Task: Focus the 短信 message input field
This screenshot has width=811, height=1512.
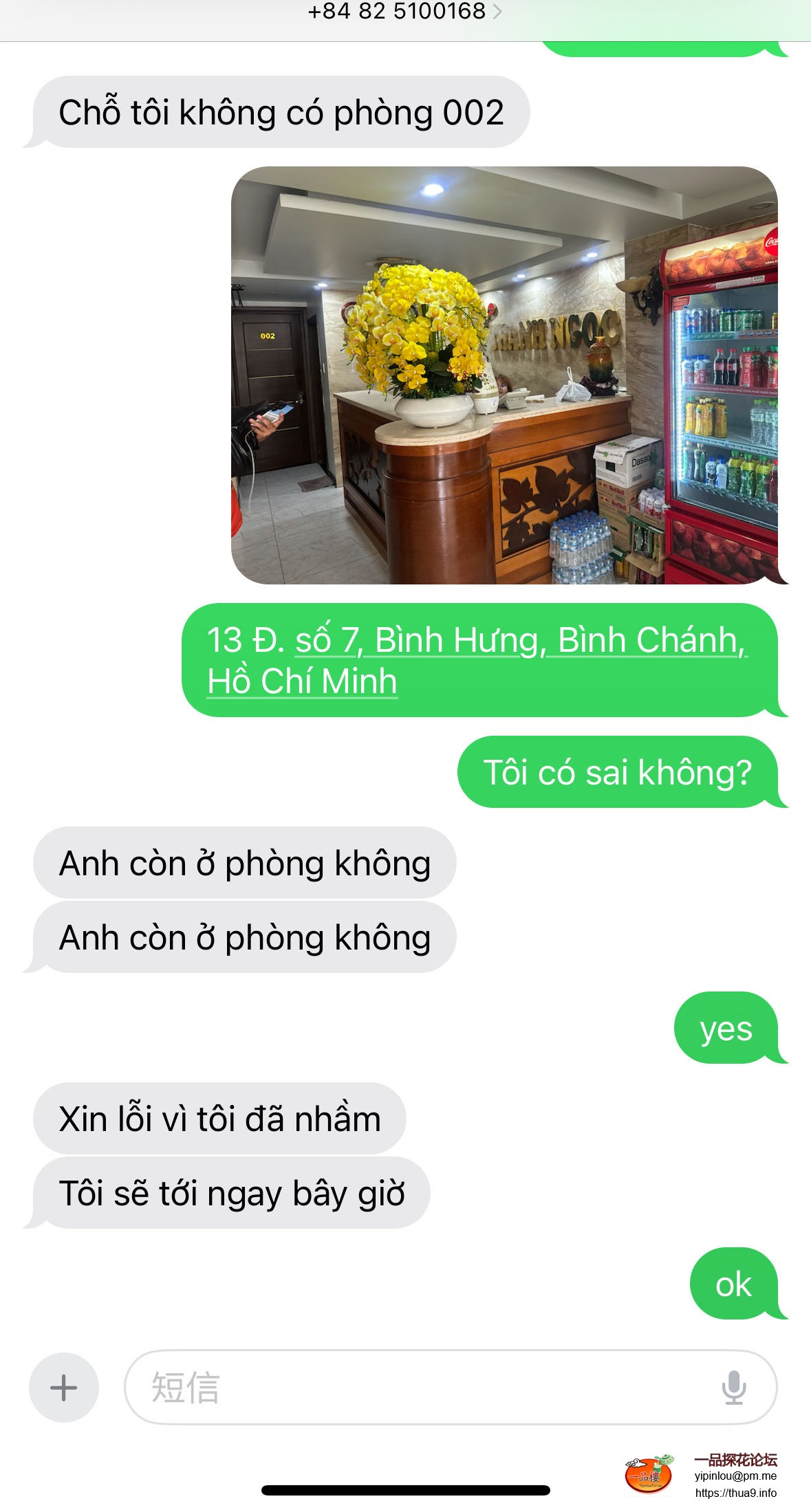Action: coord(426,1387)
